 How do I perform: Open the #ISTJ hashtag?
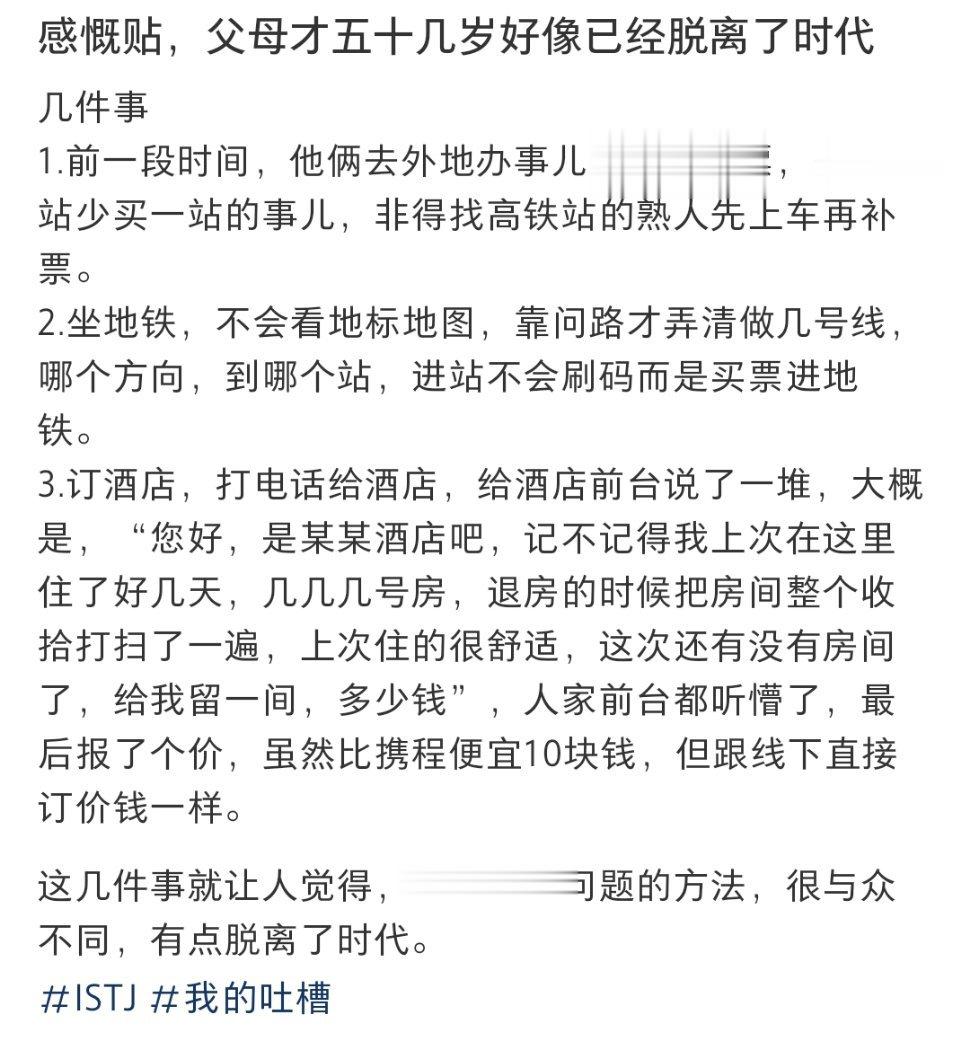[x=89, y=998]
